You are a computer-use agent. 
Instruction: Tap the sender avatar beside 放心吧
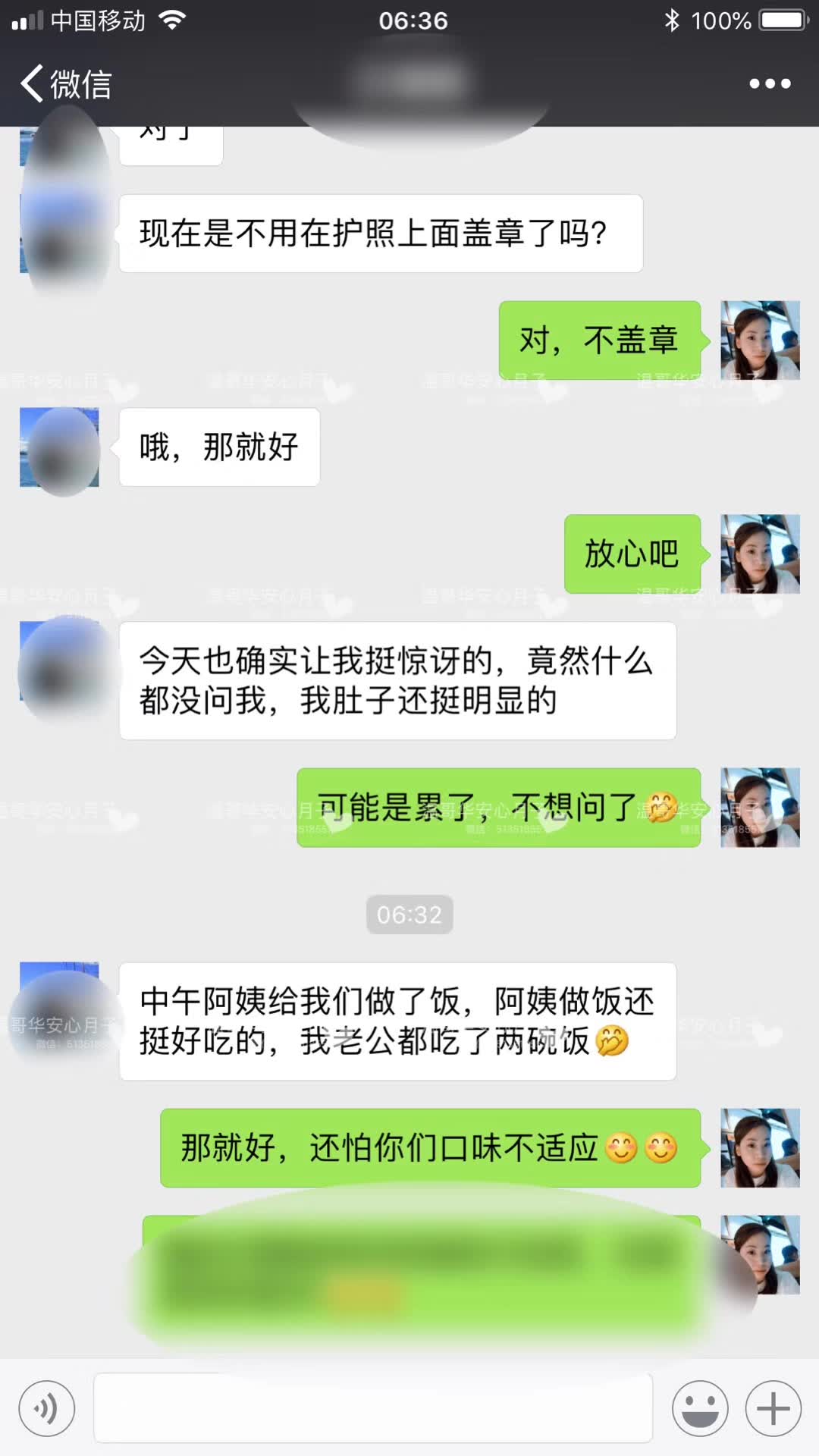pyautogui.click(x=760, y=554)
